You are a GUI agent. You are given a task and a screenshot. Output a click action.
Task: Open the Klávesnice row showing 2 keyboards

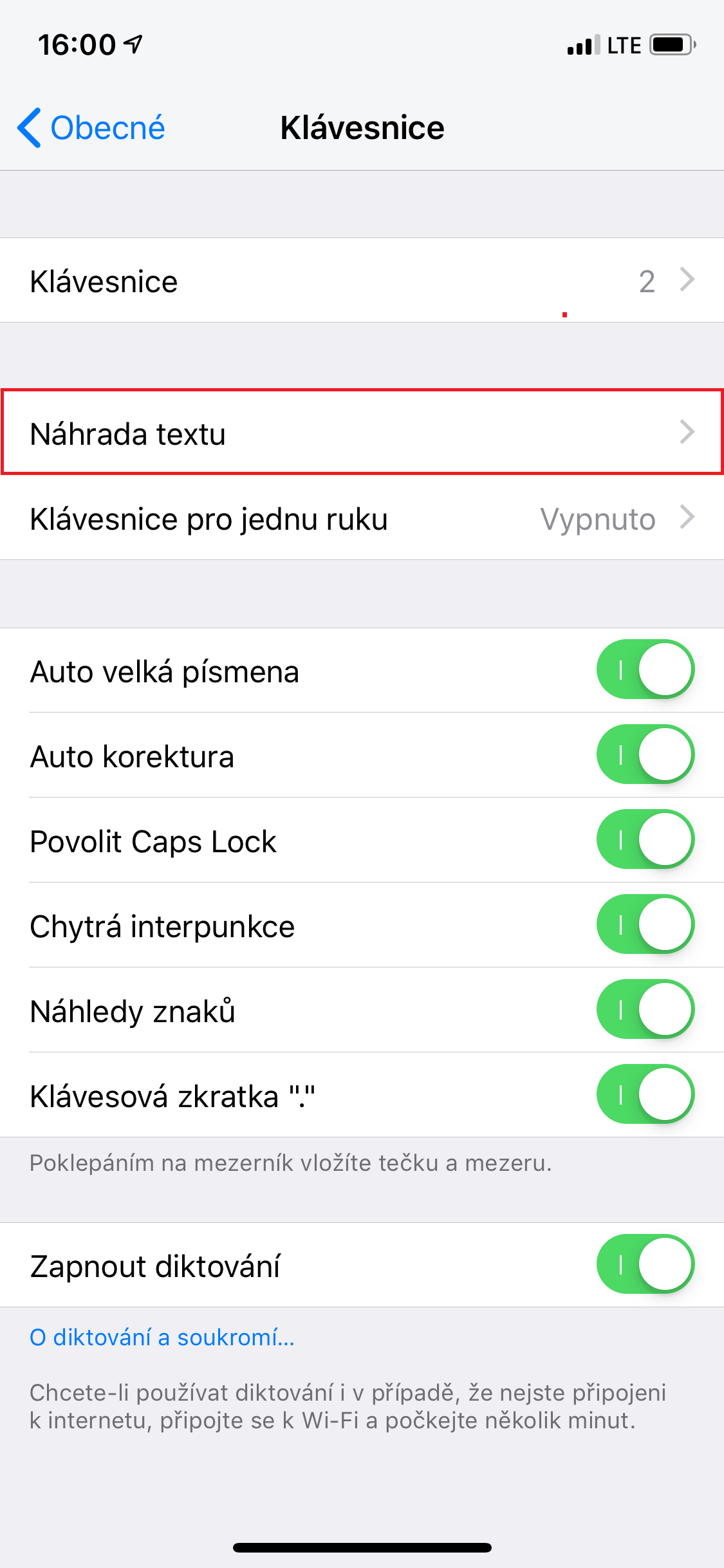(x=362, y=281)
